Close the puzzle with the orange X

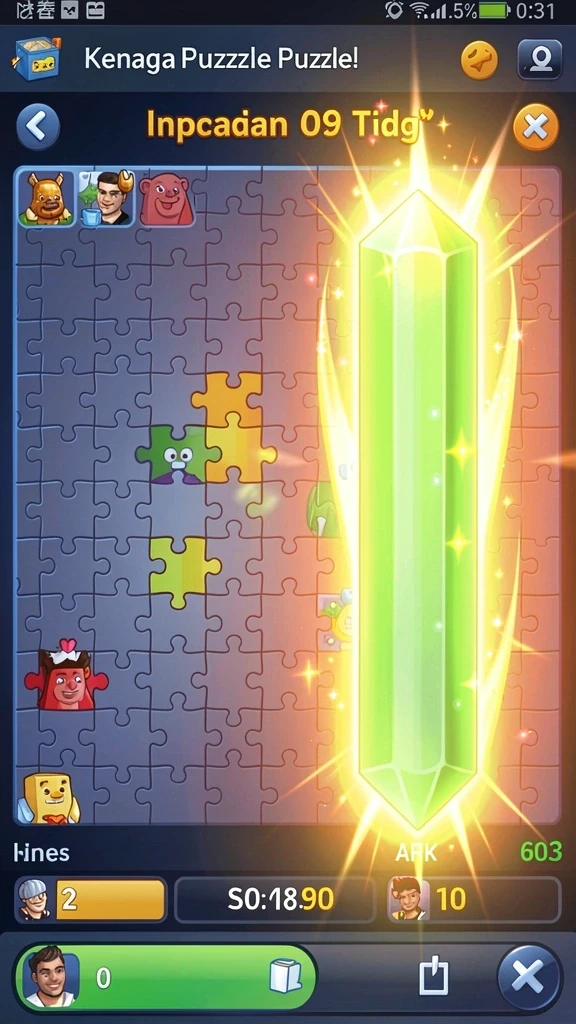point(536,127)
